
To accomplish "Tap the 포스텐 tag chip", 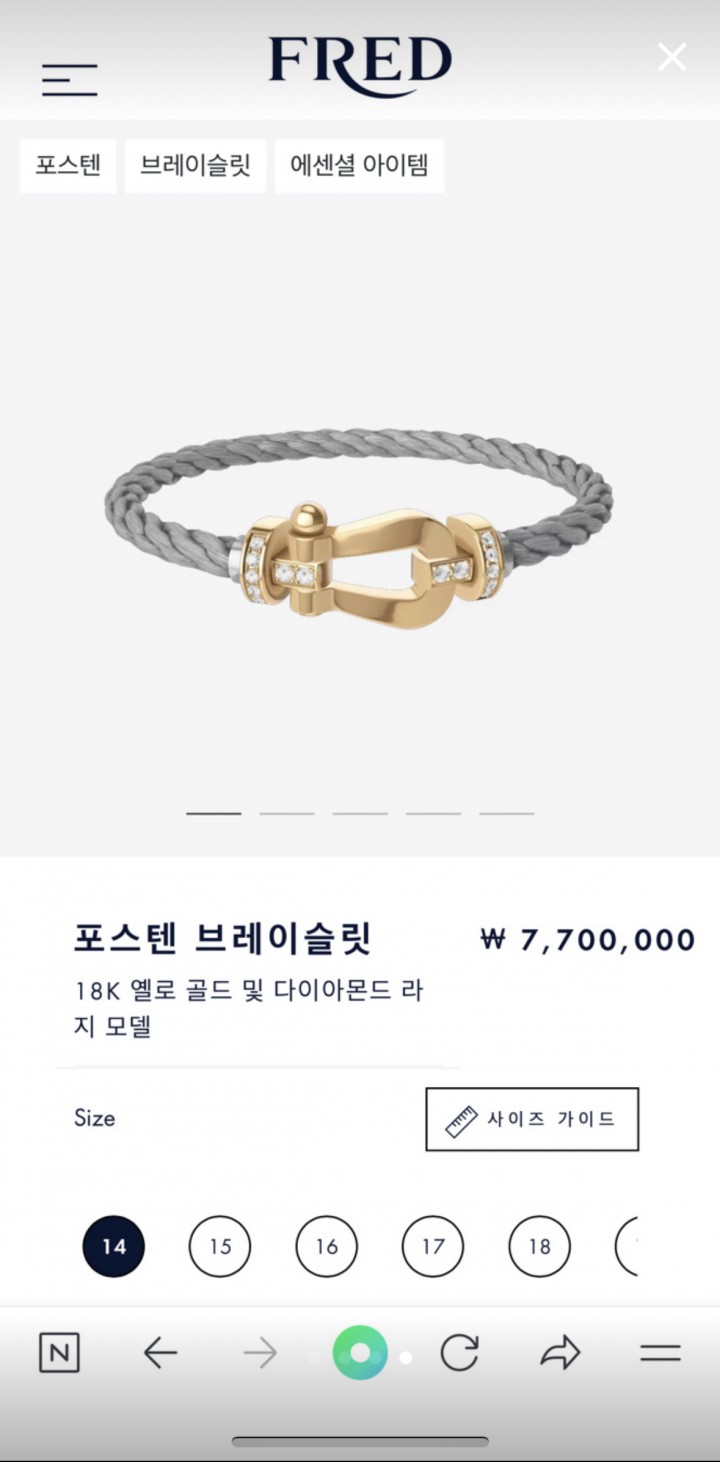I will (68, 165).
